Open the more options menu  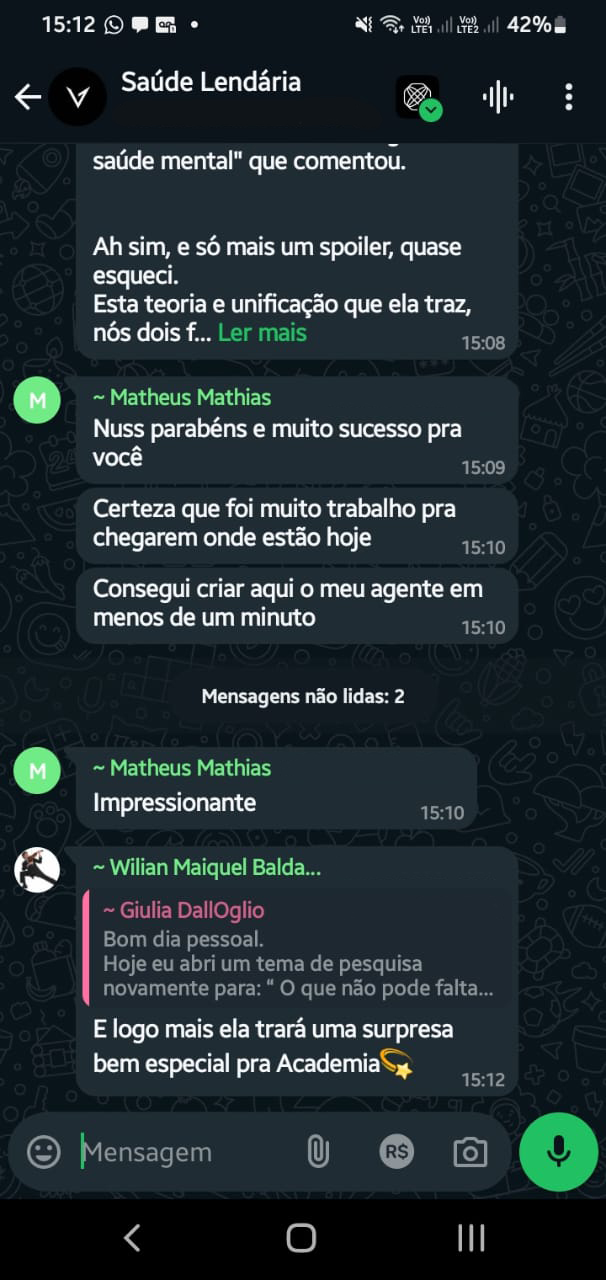(568, 97)
